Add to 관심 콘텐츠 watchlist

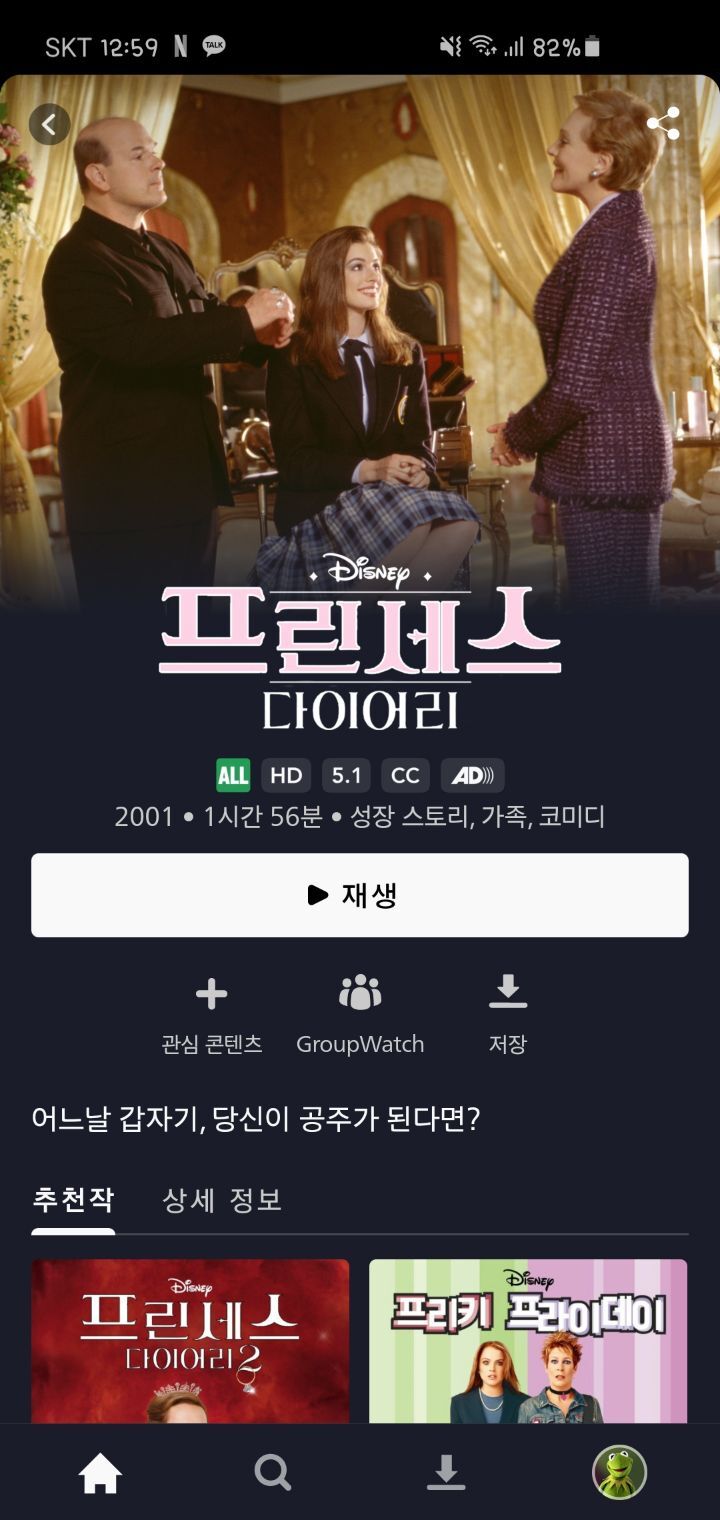click(211, 1015)
